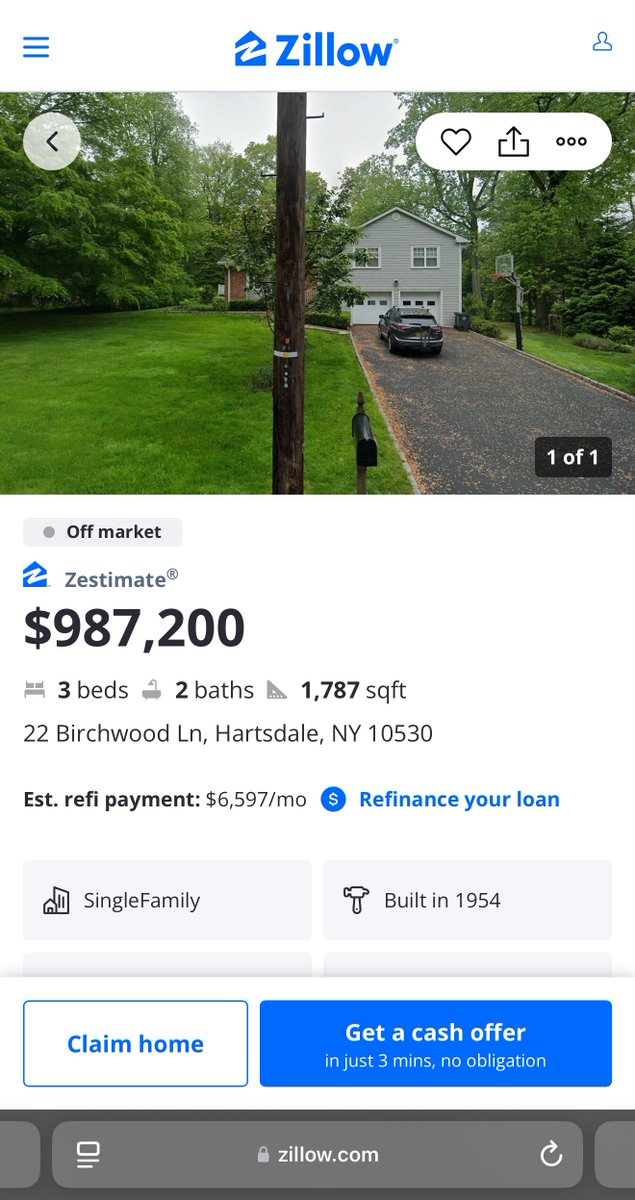This screenshot has height=1200, width=635.
Task: Open the user profile icon
Action: coord(602,42)
